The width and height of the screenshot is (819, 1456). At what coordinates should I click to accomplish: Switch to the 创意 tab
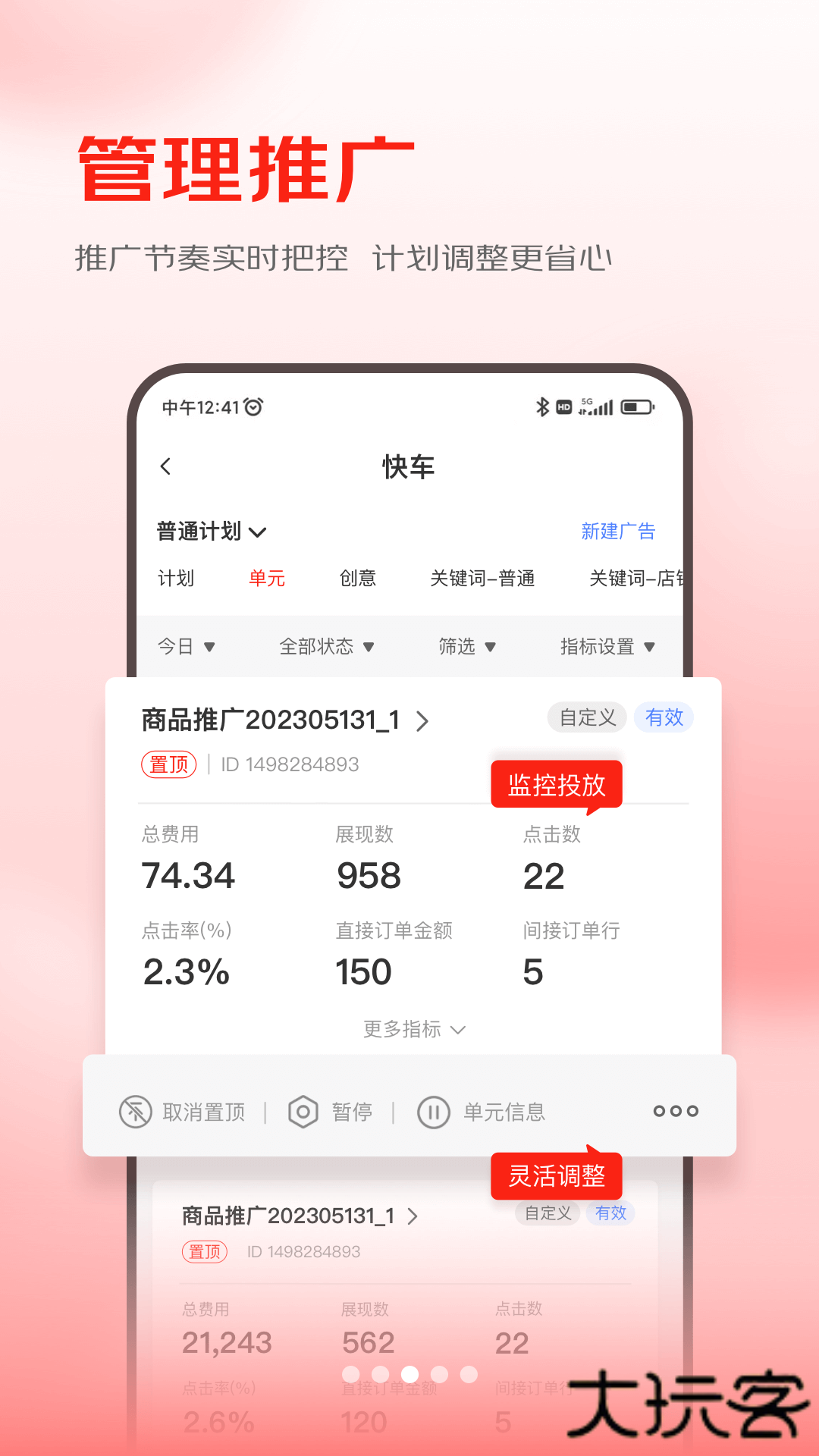point(359,578)
